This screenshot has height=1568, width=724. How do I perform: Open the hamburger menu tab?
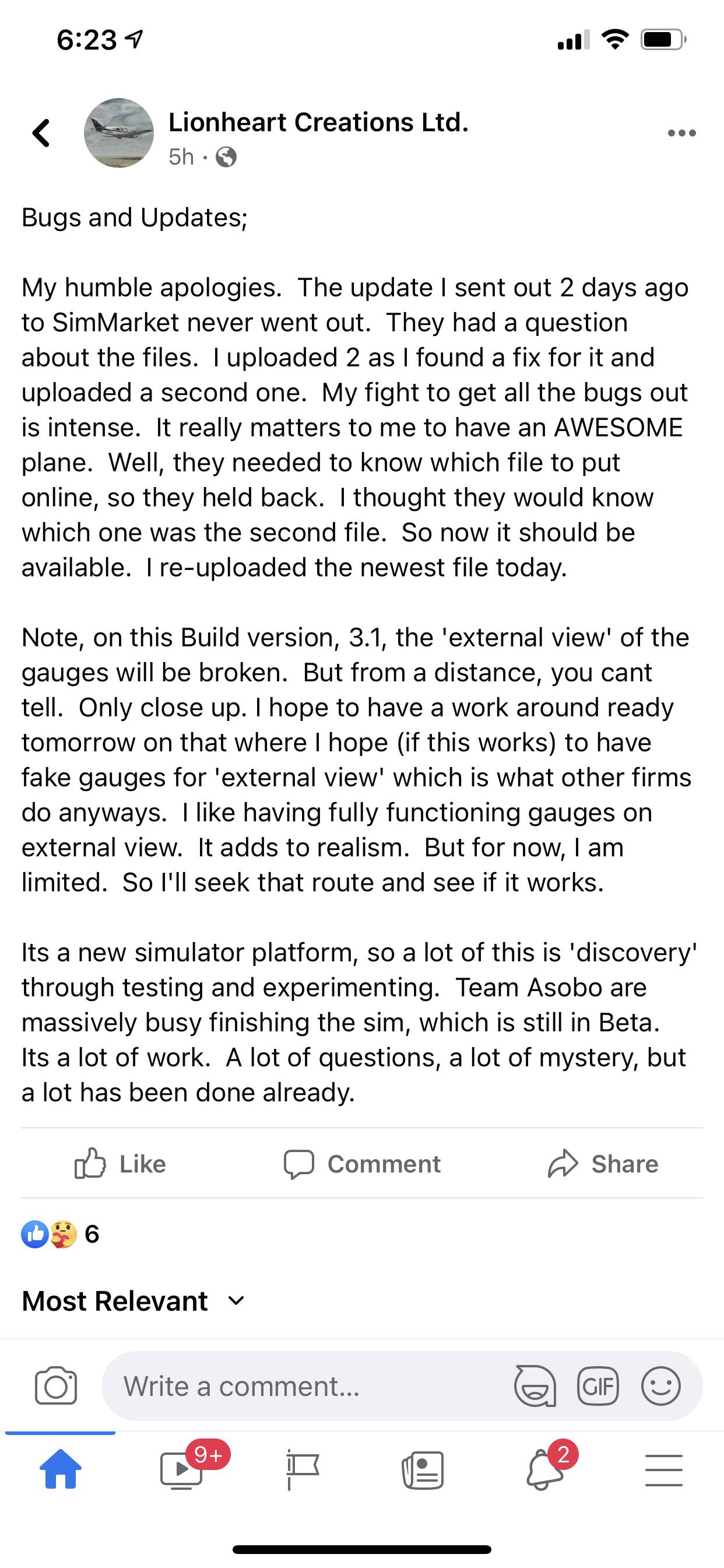click(x=664, y=1469)
